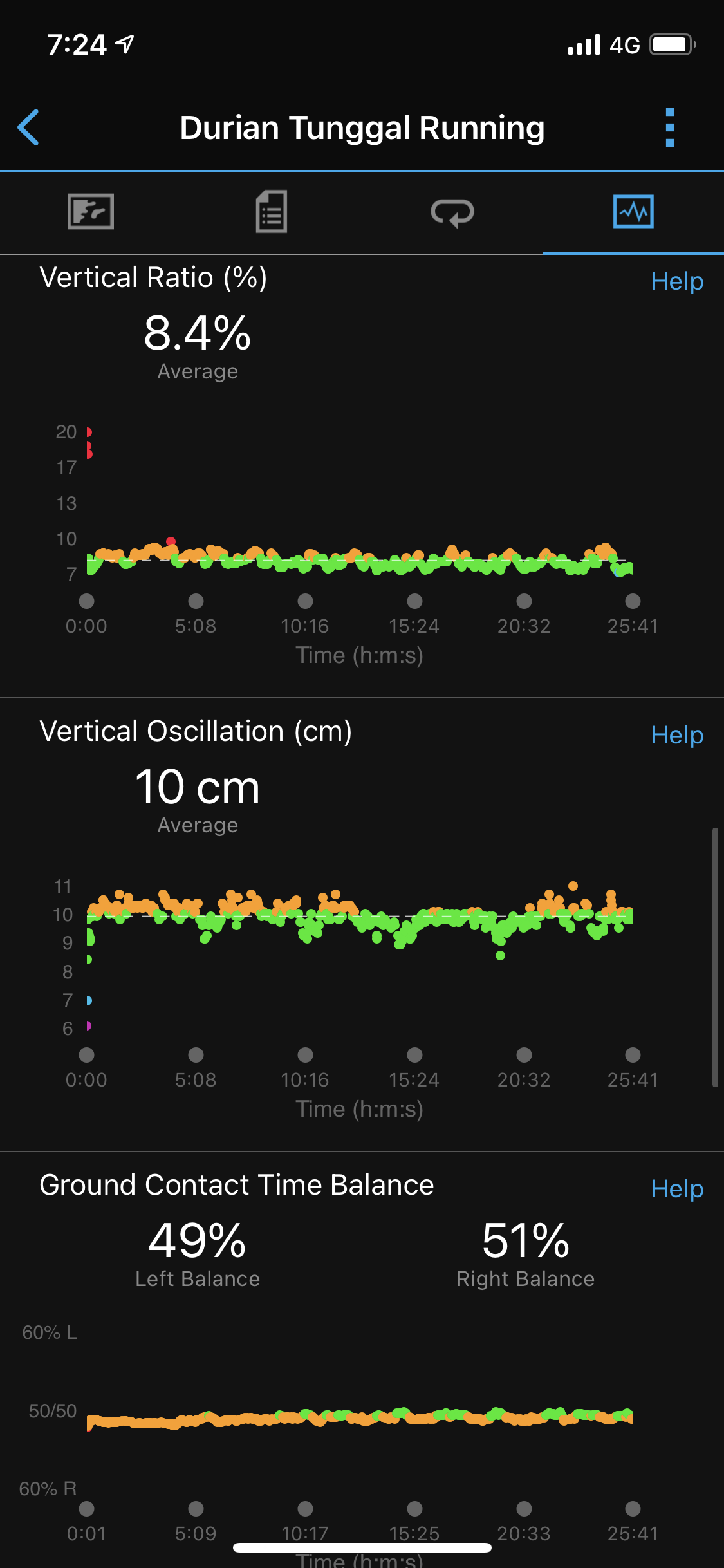The image size is (724, 1568).
Task: Switch to the stats details tab
Action: [x=272, y=212]
